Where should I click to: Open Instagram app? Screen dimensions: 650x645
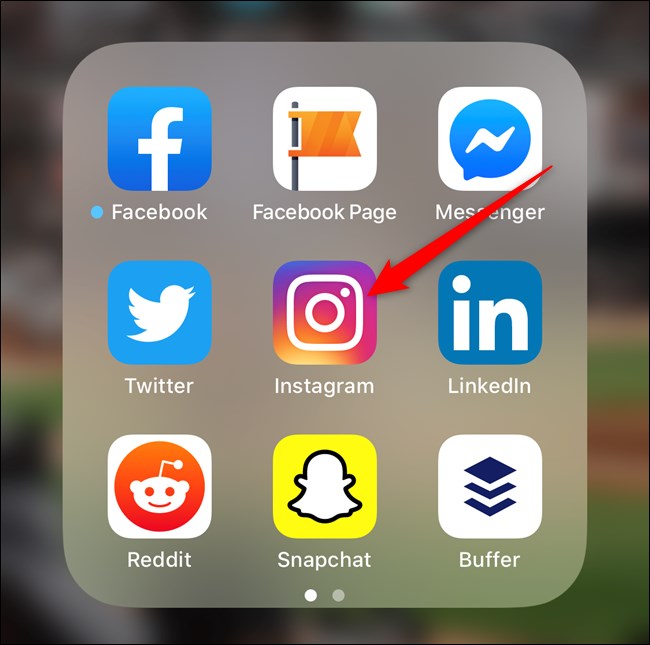coord(324,313)
